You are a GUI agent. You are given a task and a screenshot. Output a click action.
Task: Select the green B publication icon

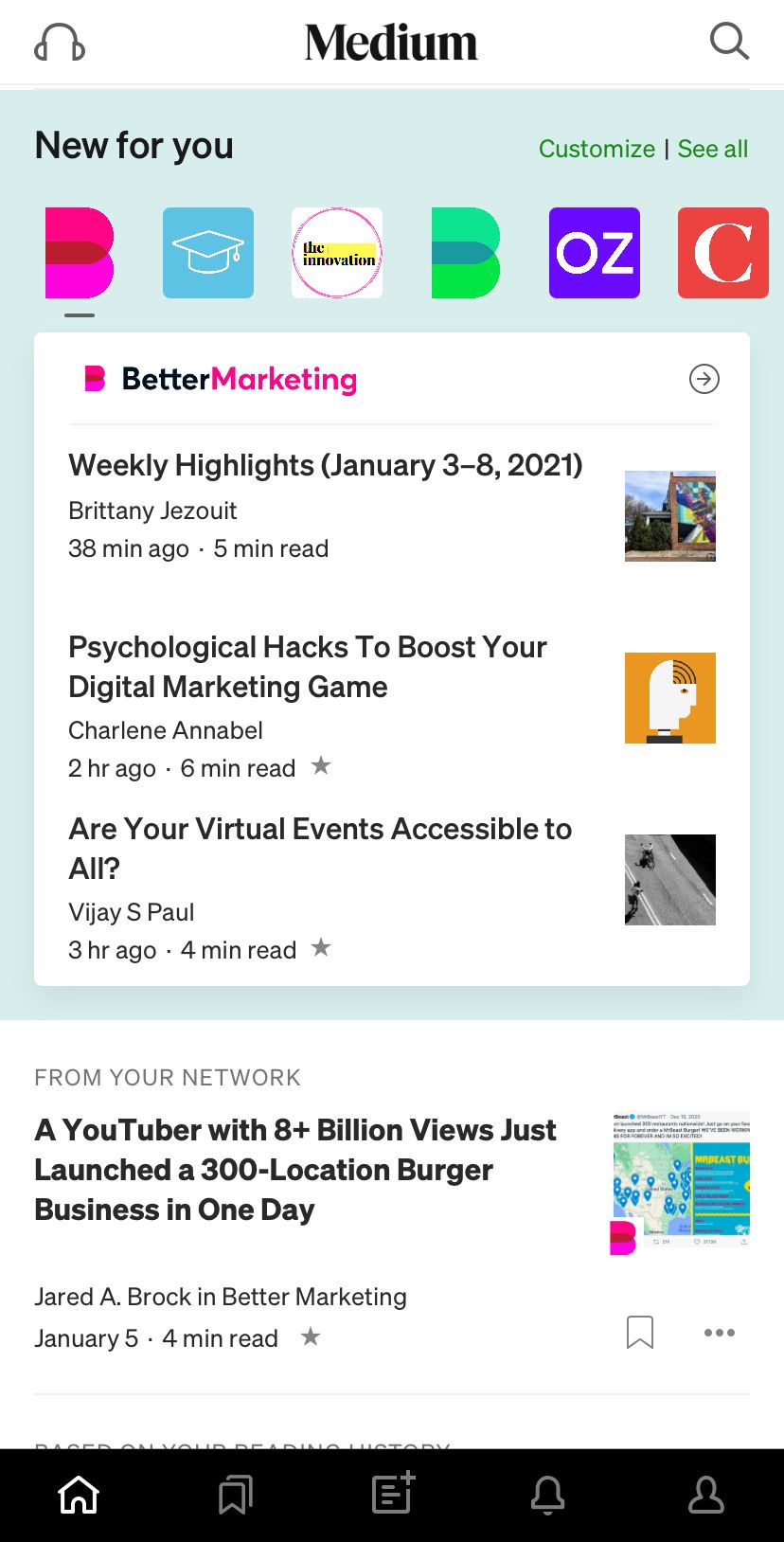point(465,253)
